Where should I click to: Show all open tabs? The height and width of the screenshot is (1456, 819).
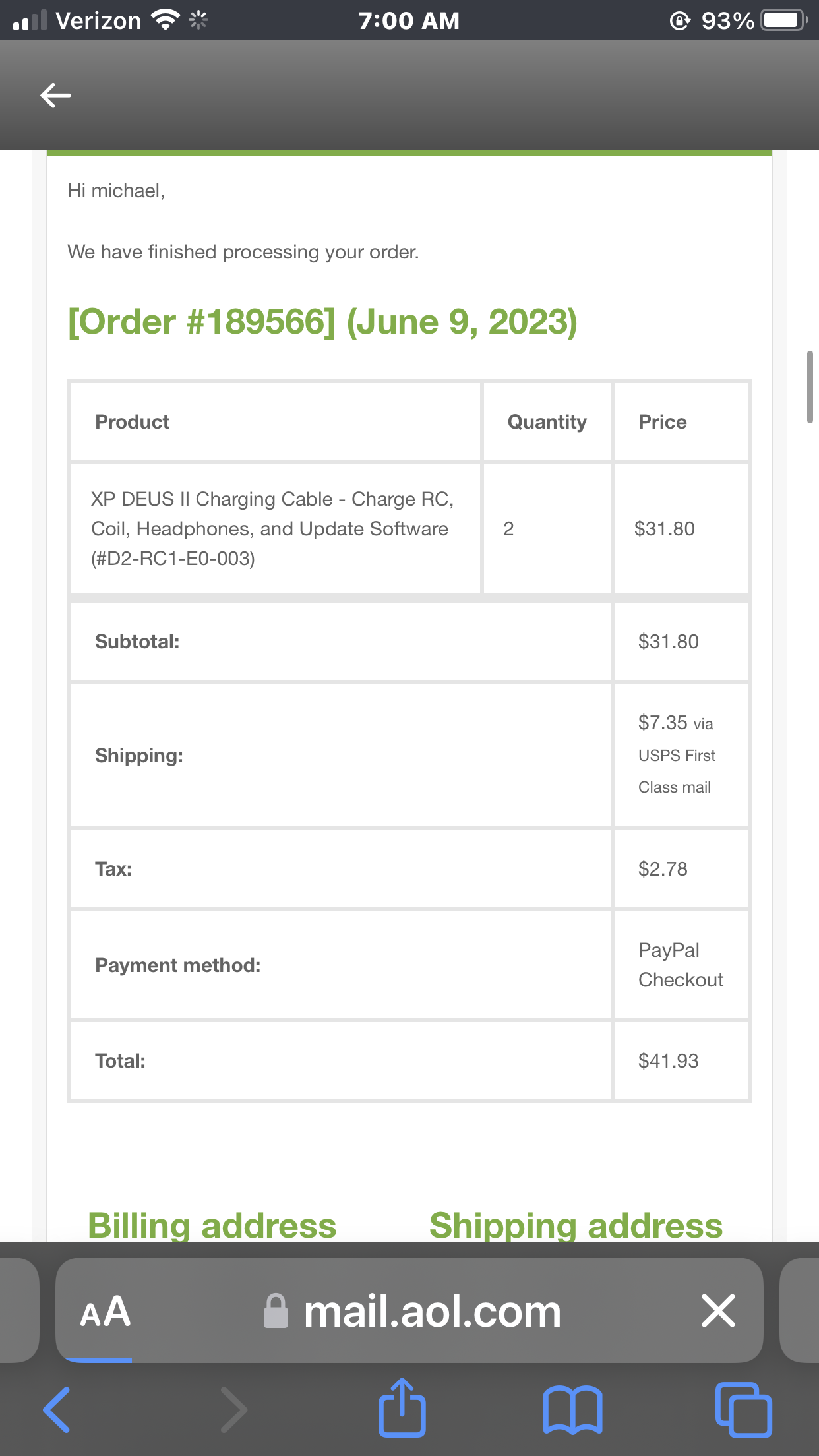coord(744,1410)
